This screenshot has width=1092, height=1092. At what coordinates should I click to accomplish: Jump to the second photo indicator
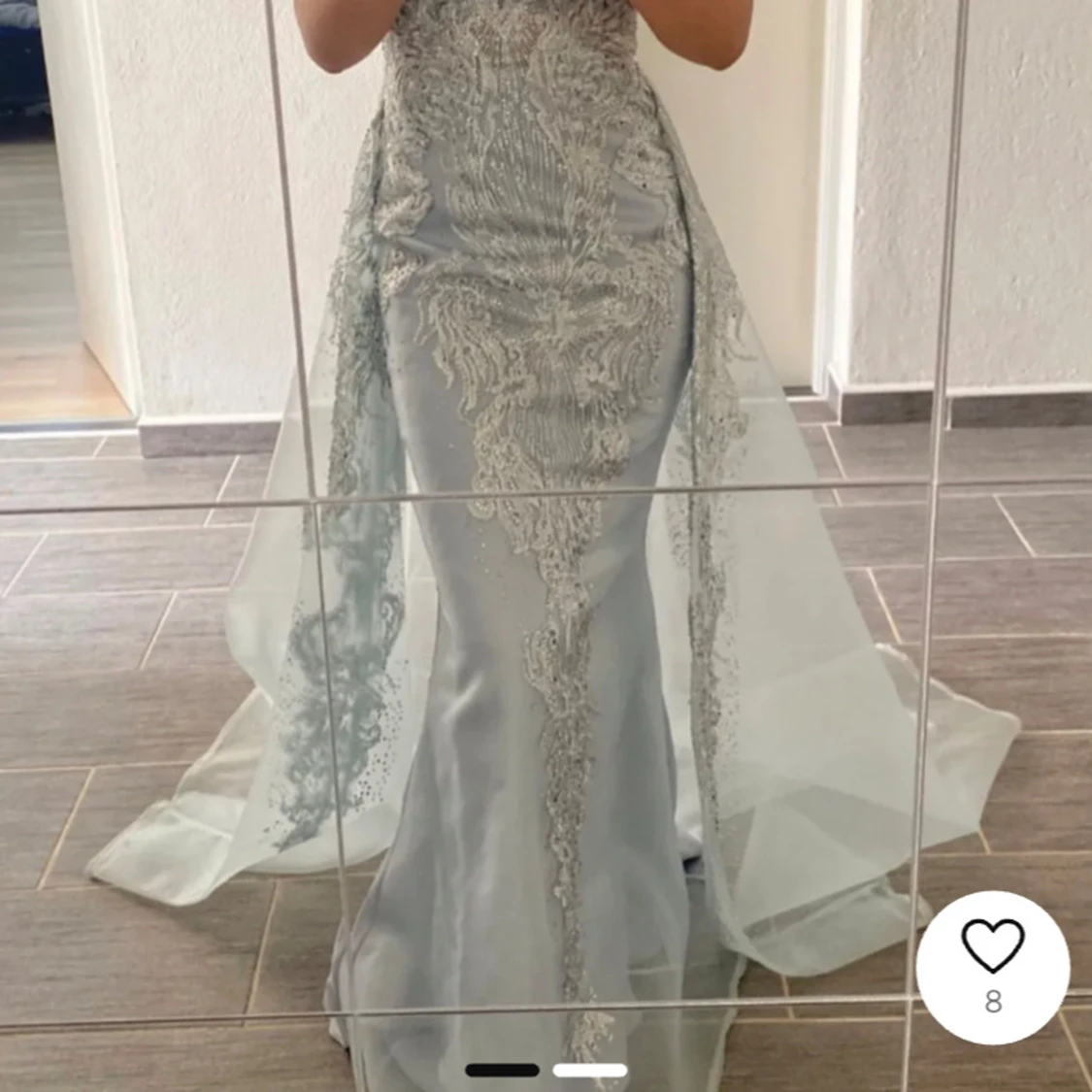[x=590, y=1070]
